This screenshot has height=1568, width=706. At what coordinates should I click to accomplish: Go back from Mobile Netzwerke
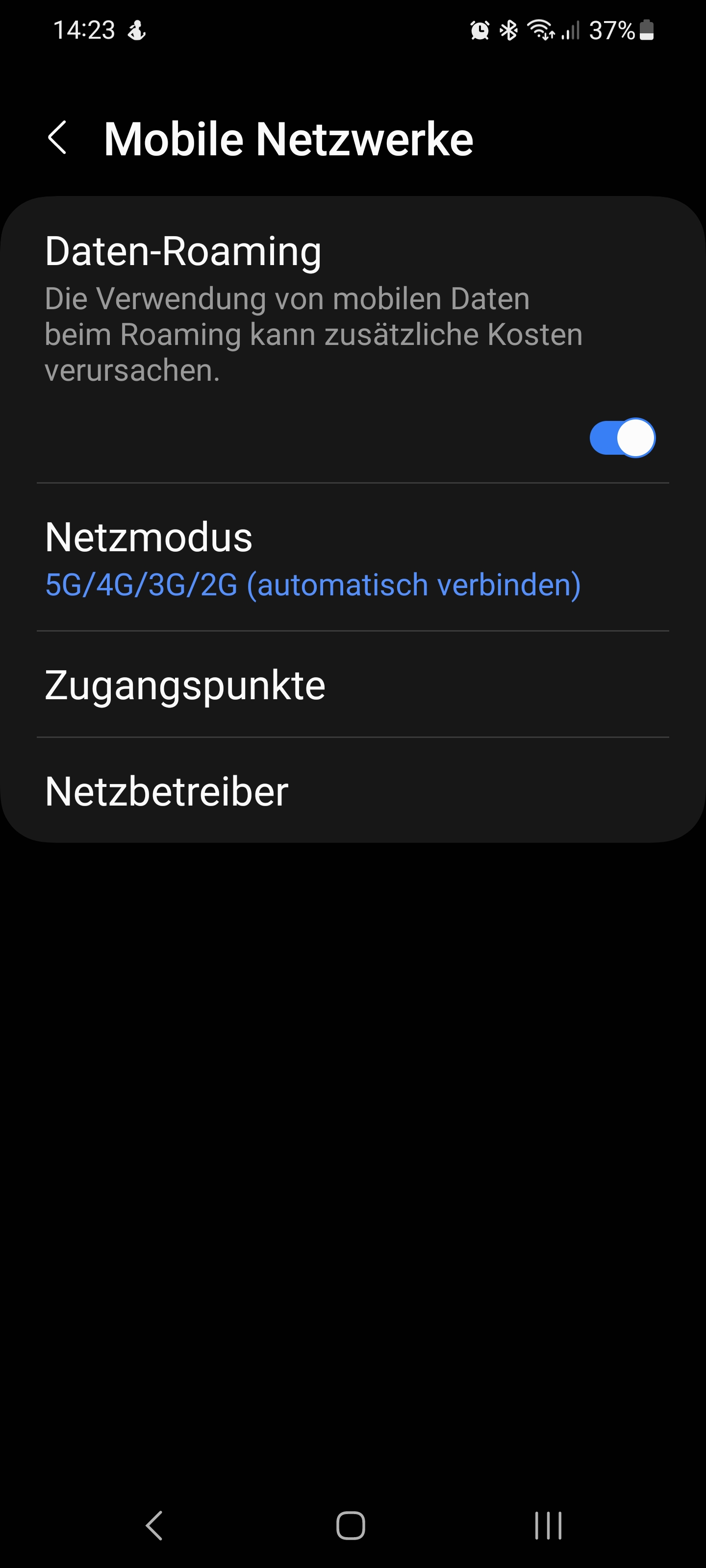pos(57,138)
